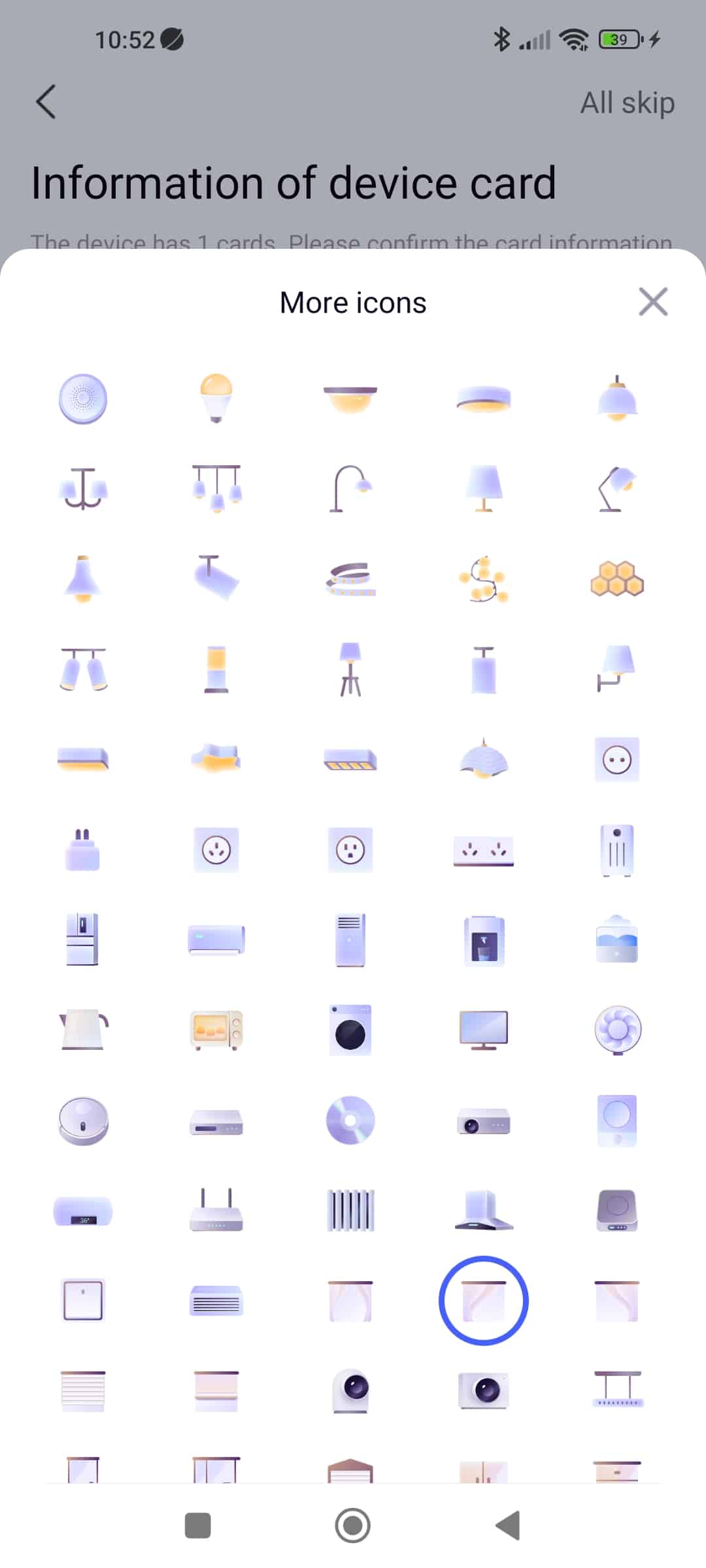The height and width of the screenshot is (1568, 706).
Task: Choose the robot vacuum icon
Action: tap(83, 1120)
